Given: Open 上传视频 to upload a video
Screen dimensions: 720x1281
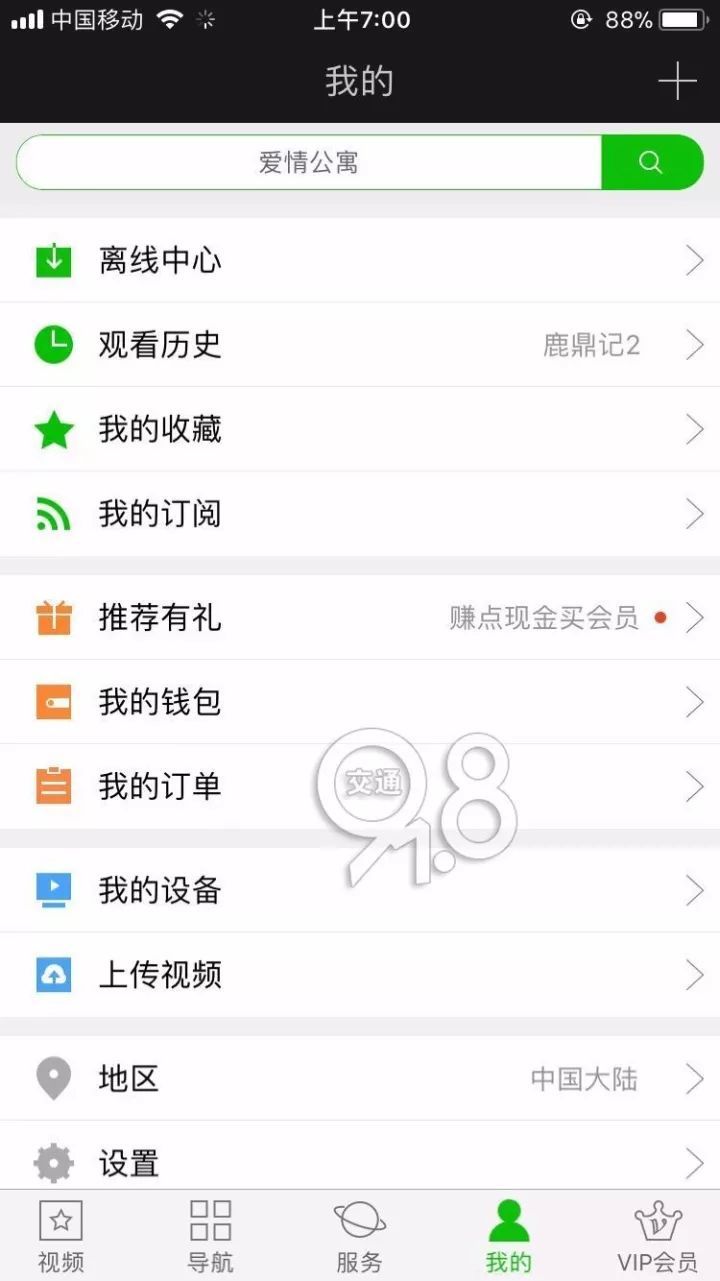Looking at the screenshot, I should tap(360, 975).
